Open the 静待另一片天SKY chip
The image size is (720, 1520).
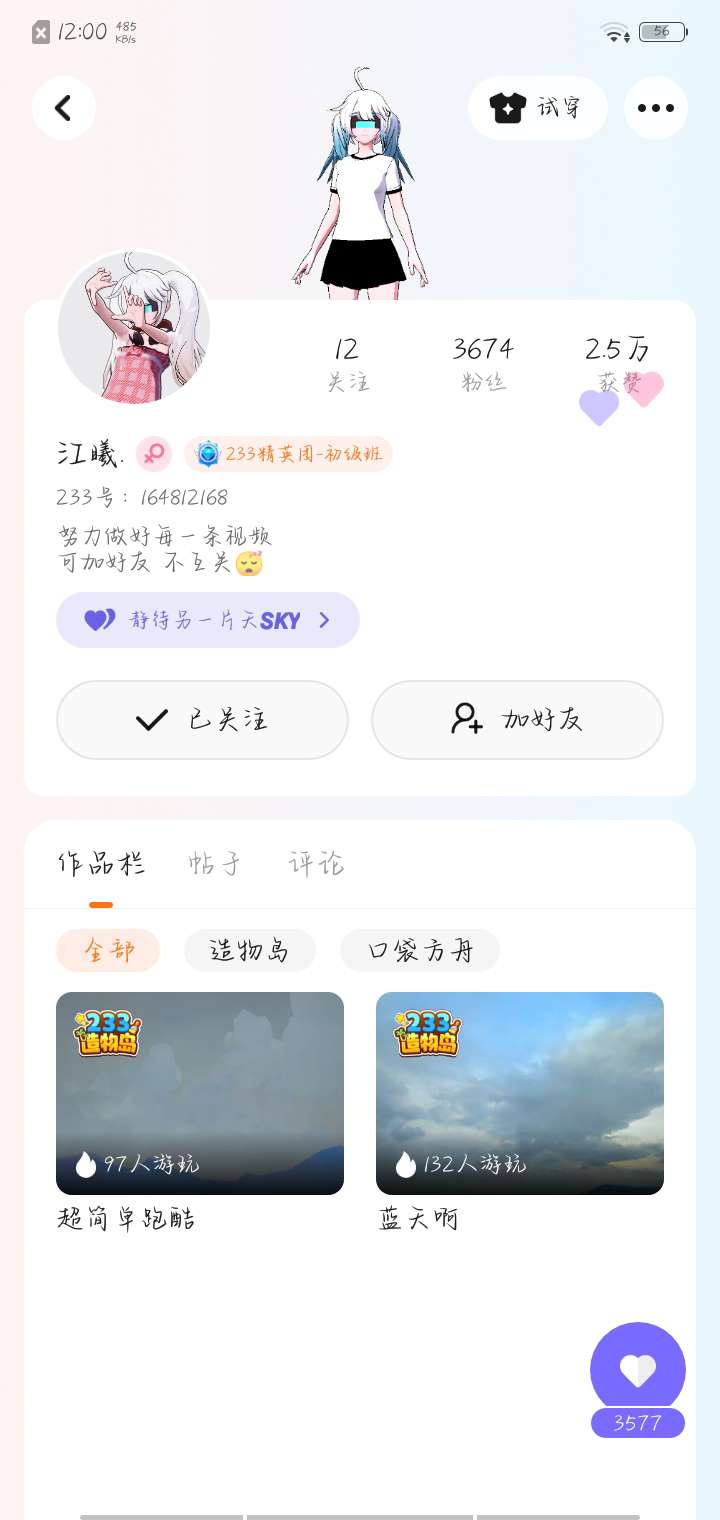click(208, 620)
